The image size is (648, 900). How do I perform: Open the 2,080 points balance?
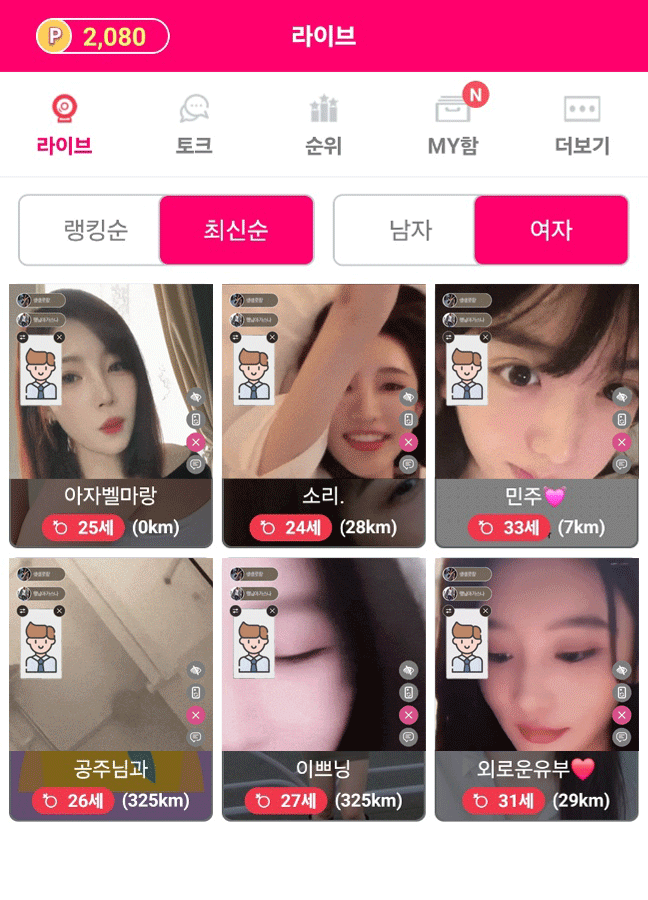102,36
